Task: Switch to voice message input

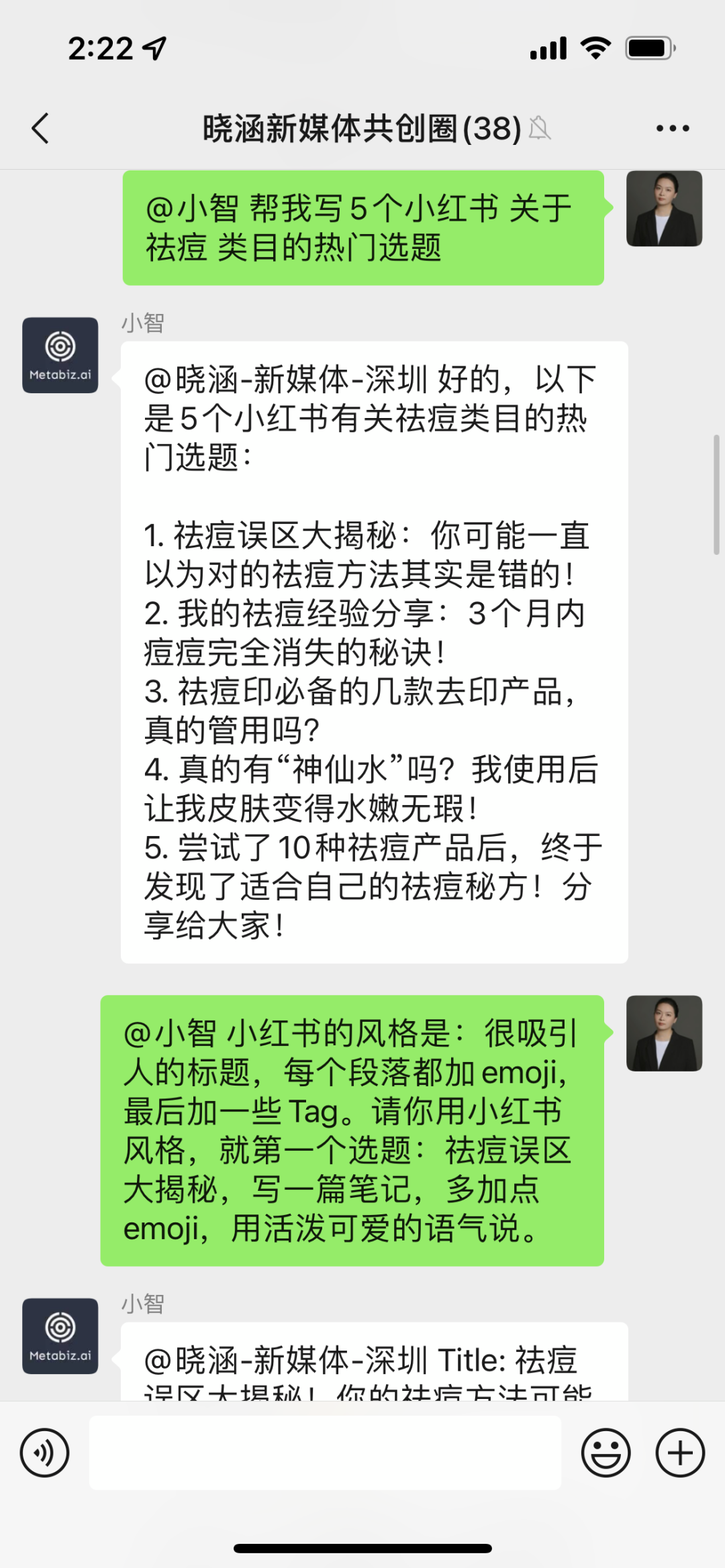Action: pos(44,1453)
